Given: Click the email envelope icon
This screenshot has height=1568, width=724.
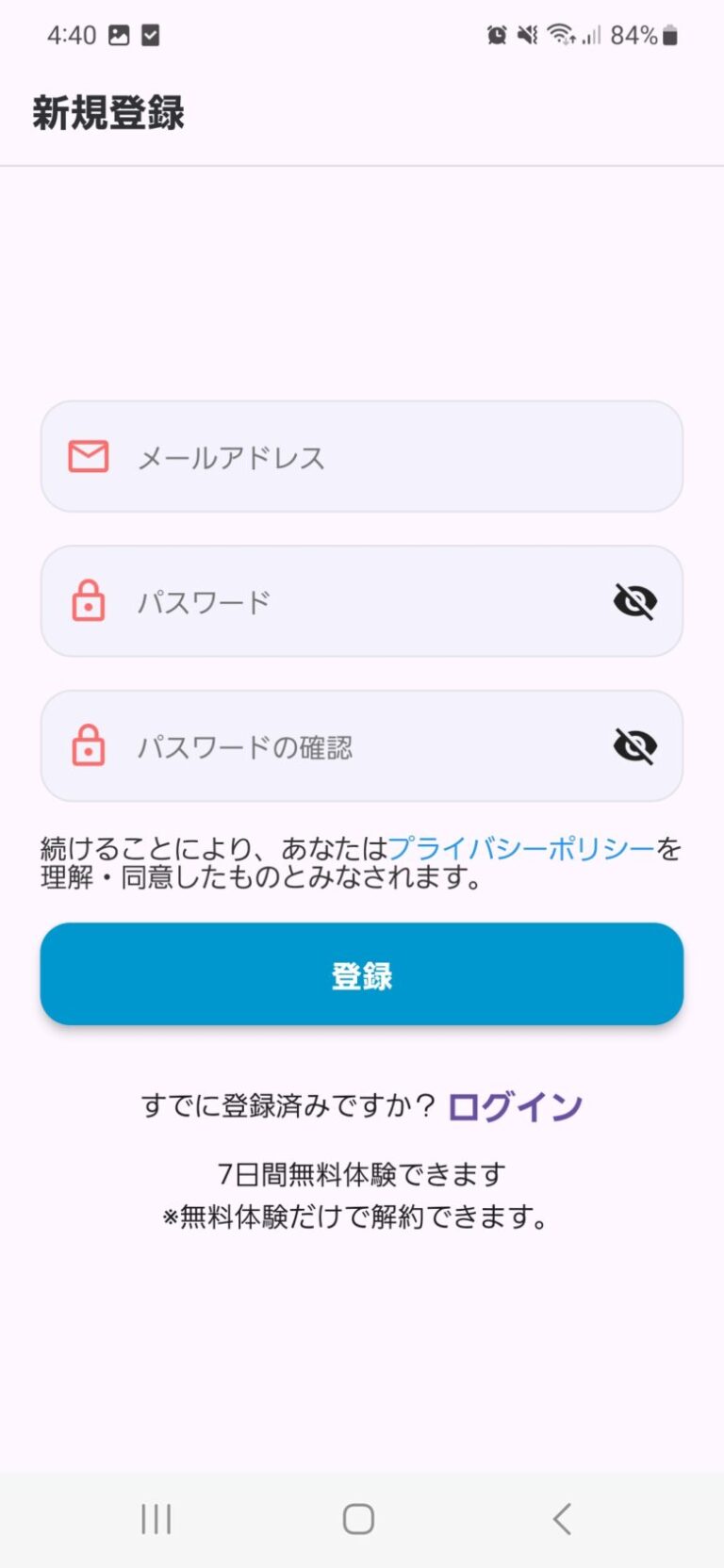Looking at the screenshot, I should point(88,457).
